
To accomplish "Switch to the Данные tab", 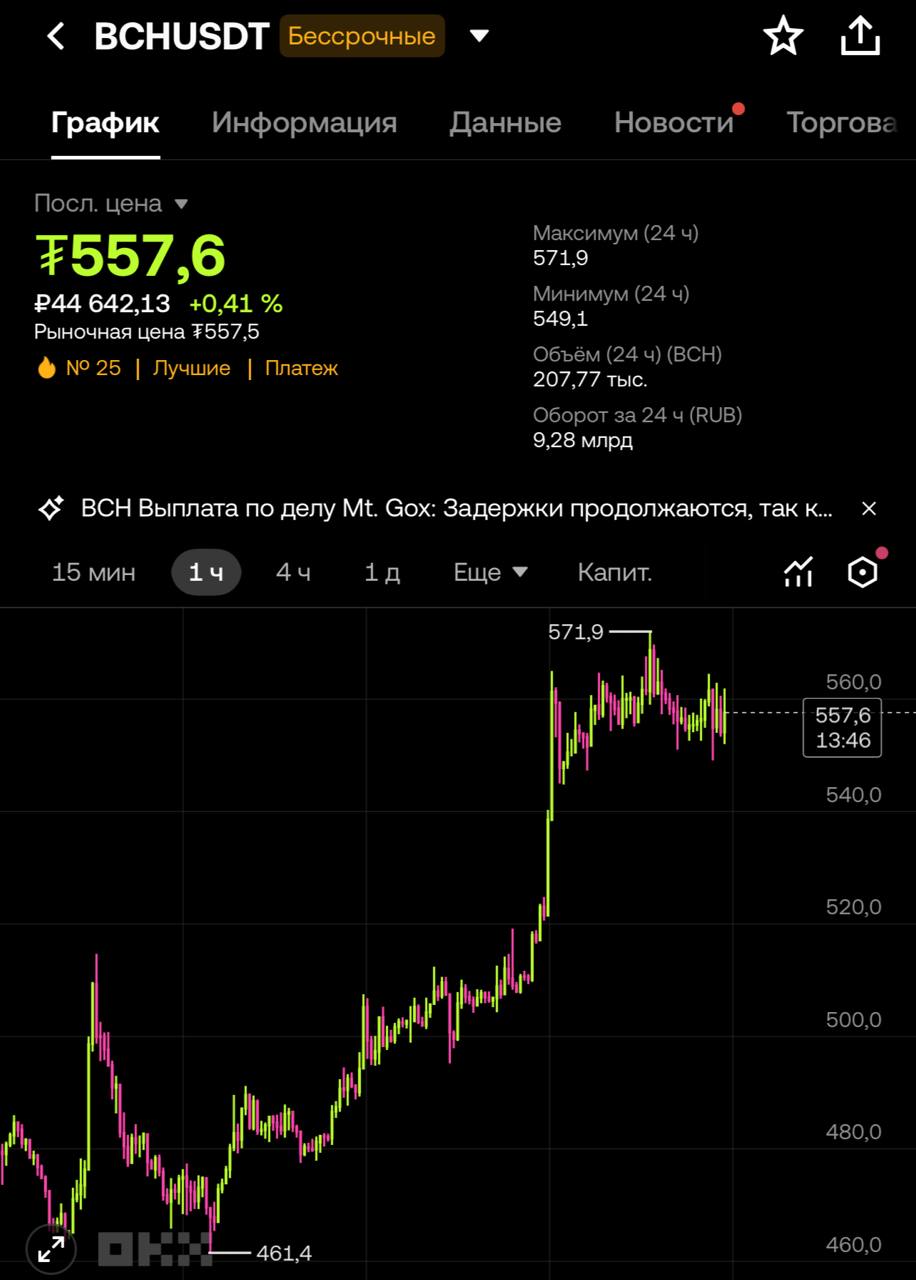I will tap(505, 123).
